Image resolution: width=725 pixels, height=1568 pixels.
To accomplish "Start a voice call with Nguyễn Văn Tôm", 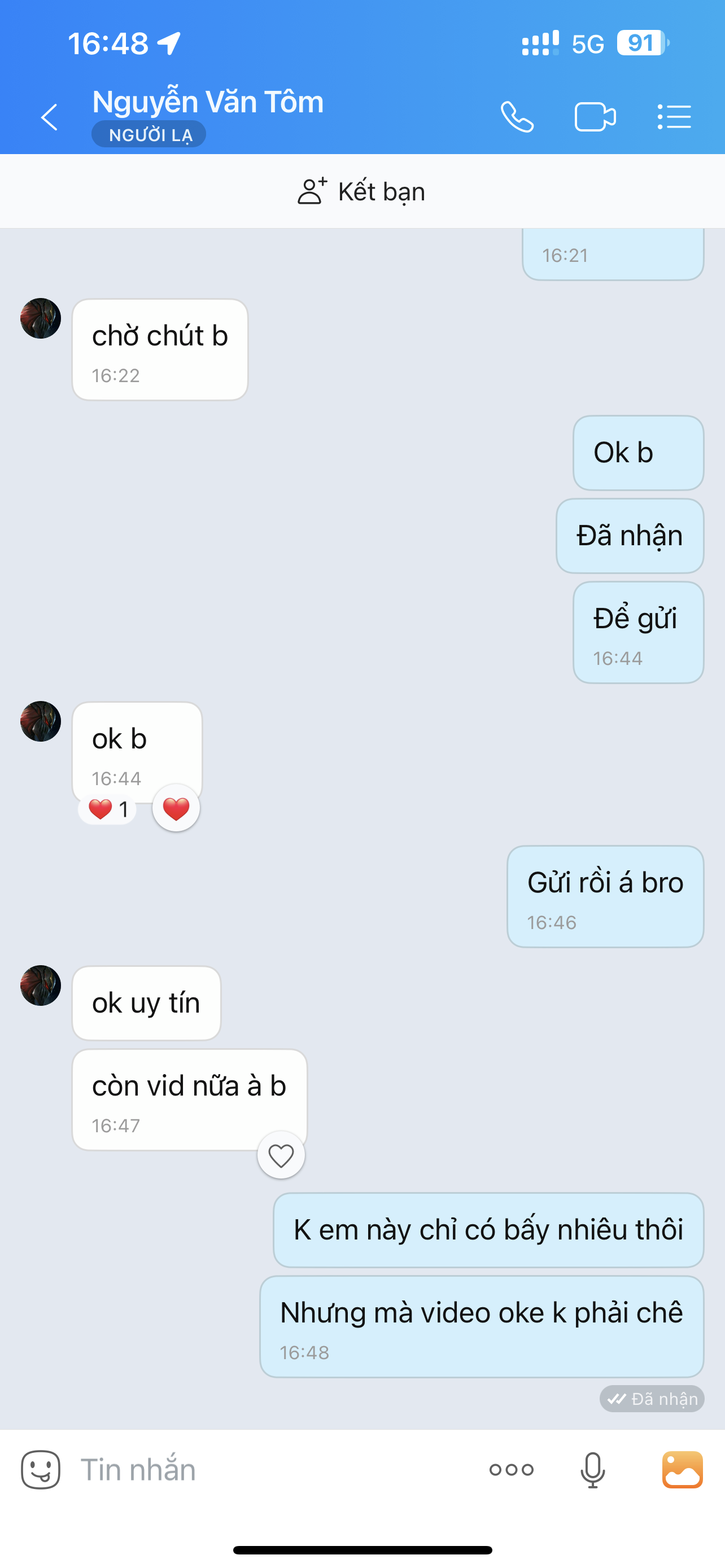I will point(517,117).
